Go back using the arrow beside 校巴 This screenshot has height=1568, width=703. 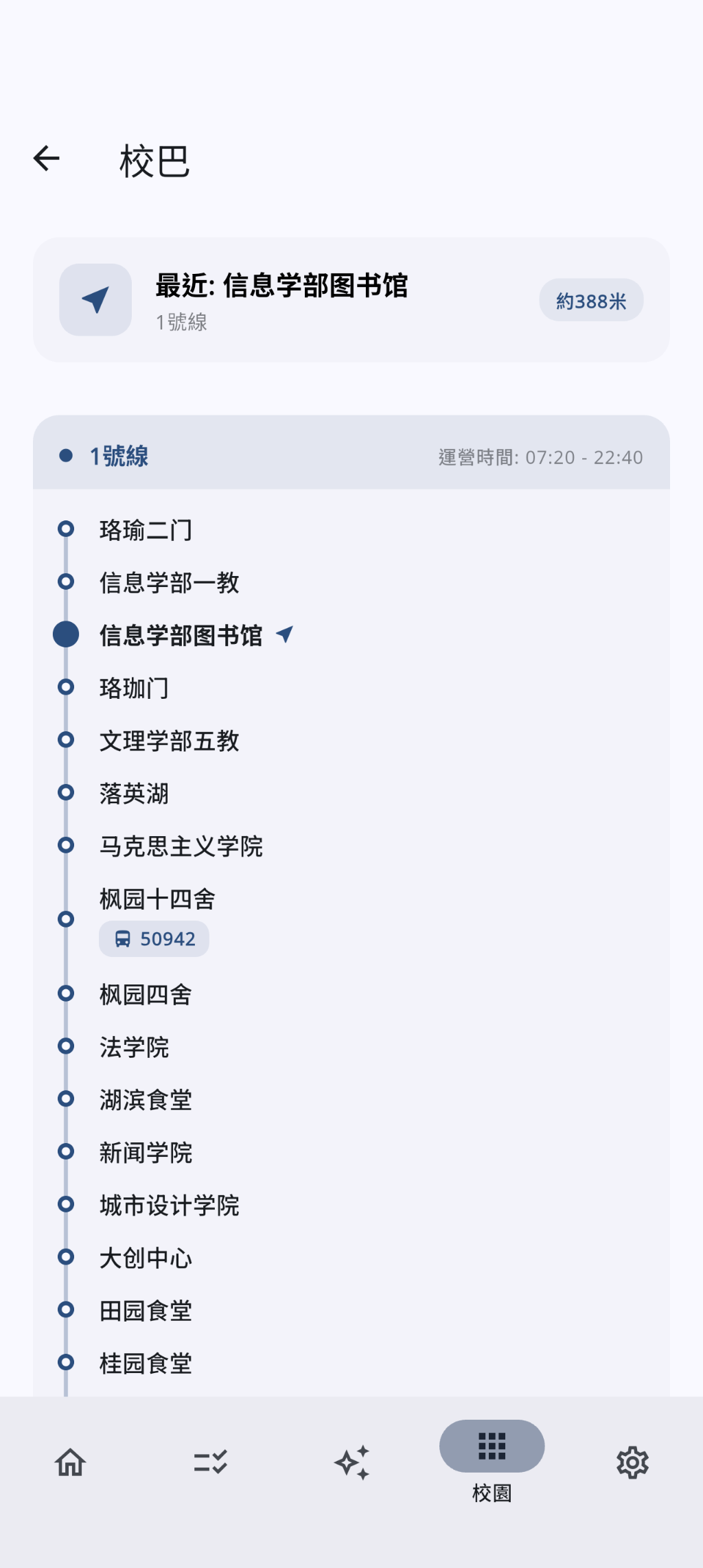[x=47, y=159]
